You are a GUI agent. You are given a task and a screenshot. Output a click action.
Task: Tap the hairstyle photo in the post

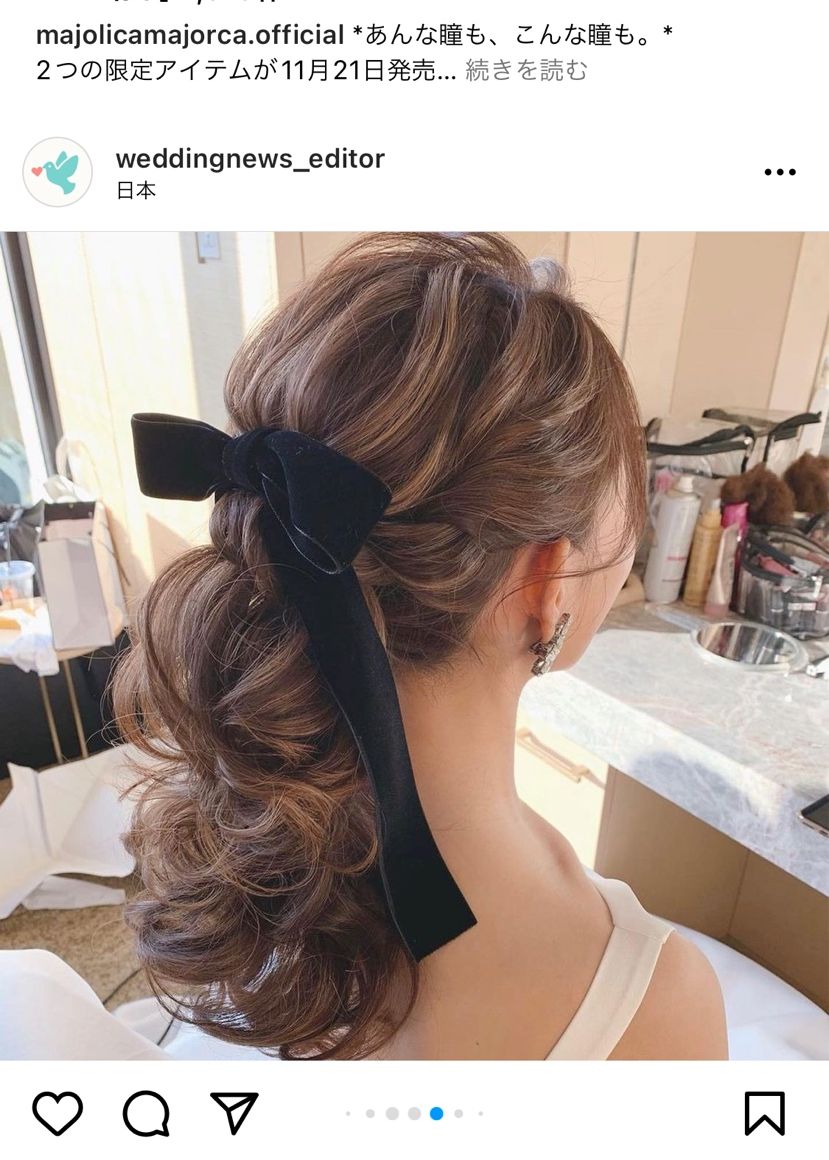(414, 645)
